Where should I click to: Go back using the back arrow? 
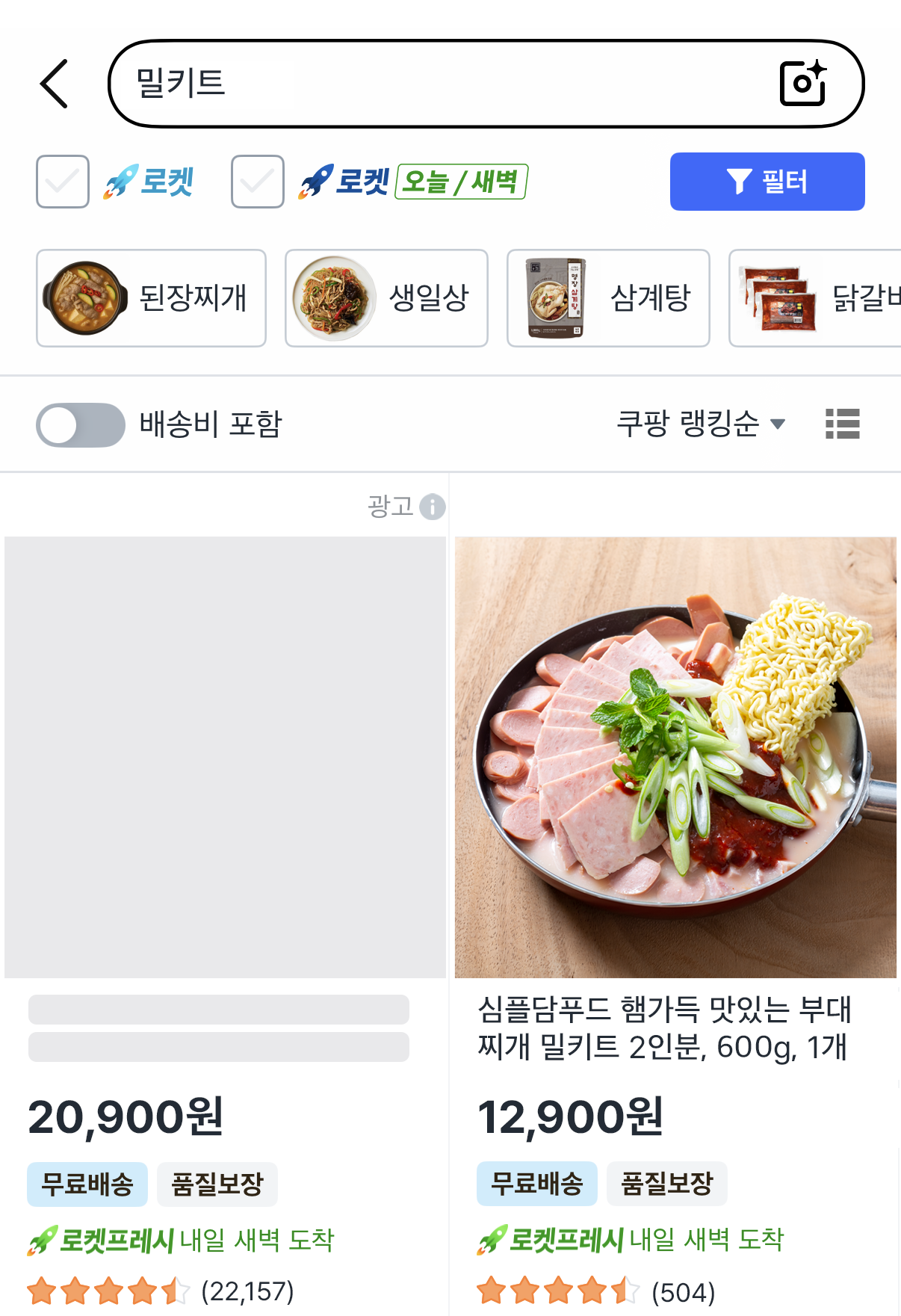tap(55, 84)
